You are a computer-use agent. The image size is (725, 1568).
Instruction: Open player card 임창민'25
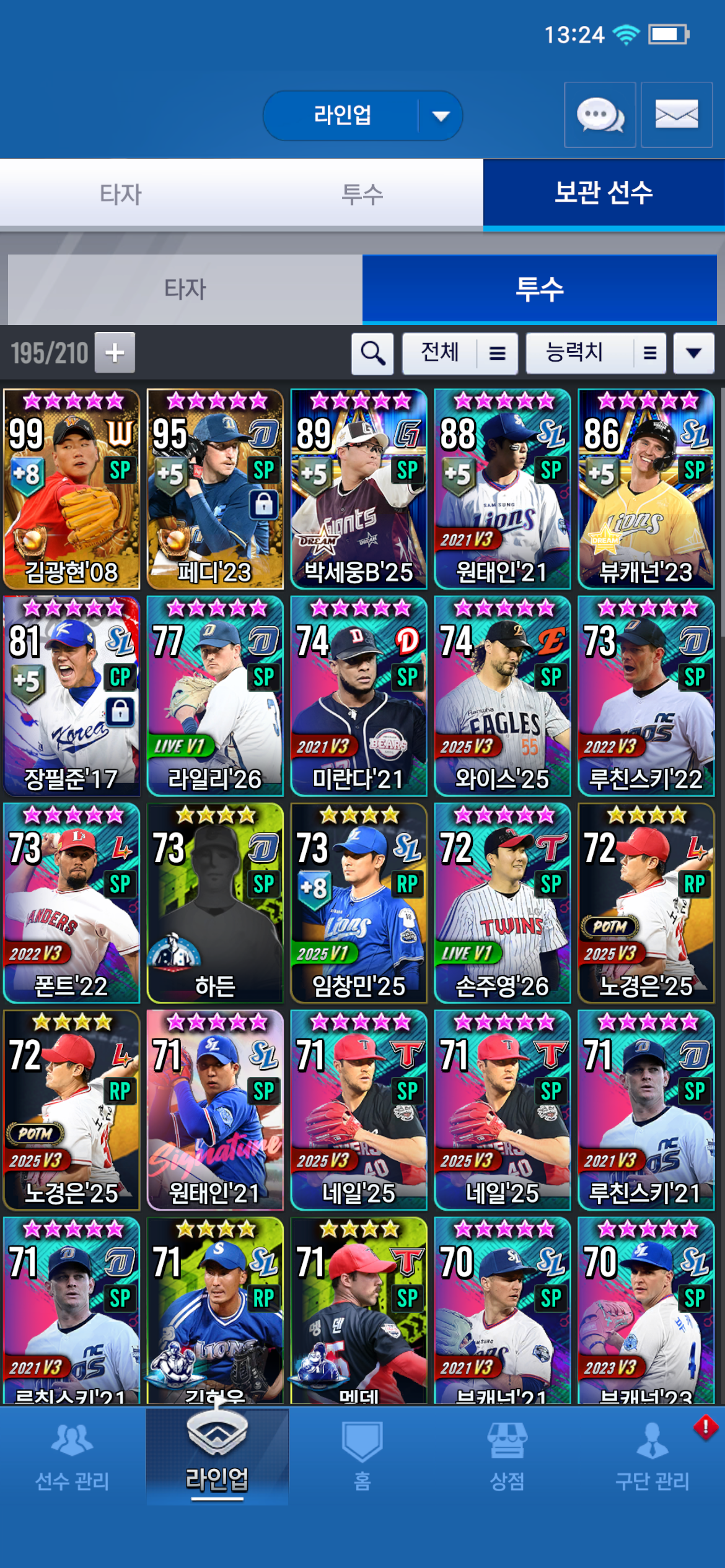click(359, 902)
